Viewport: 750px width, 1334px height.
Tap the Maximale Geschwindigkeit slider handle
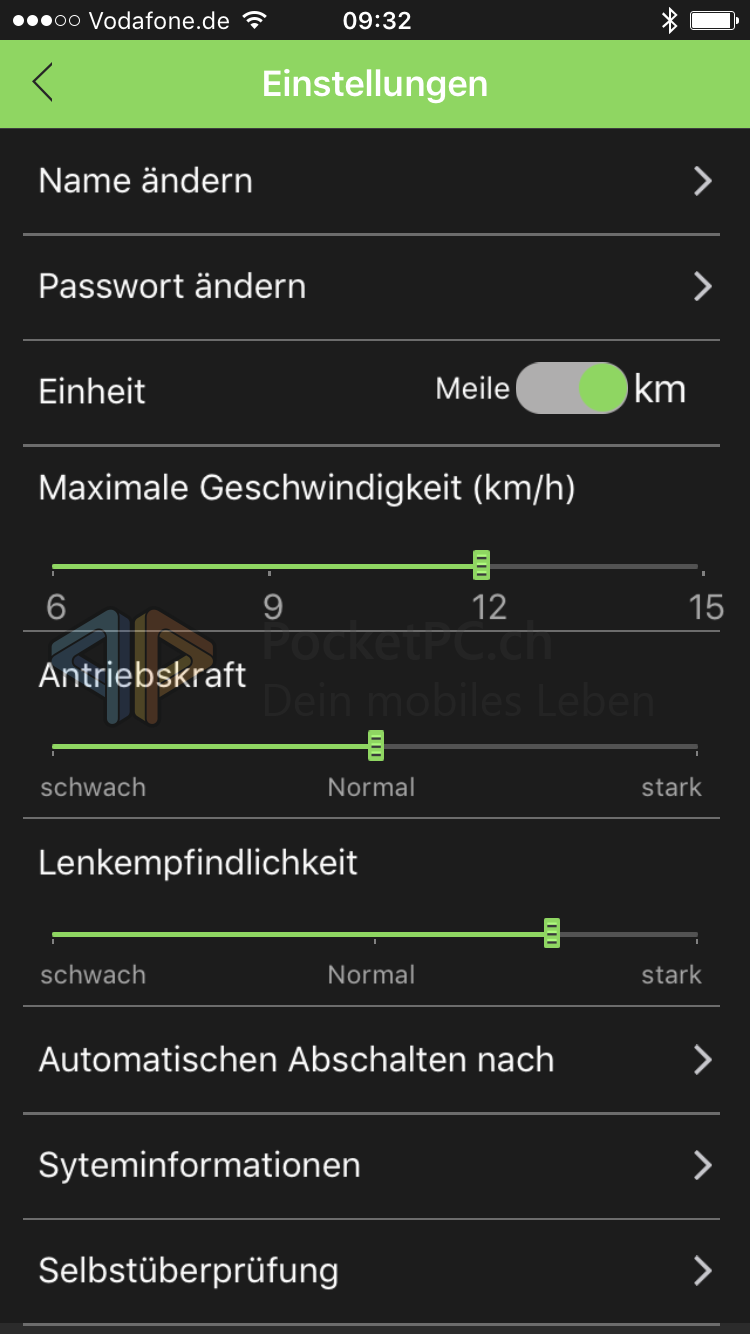pyautogui.click(x=481, y=565)
